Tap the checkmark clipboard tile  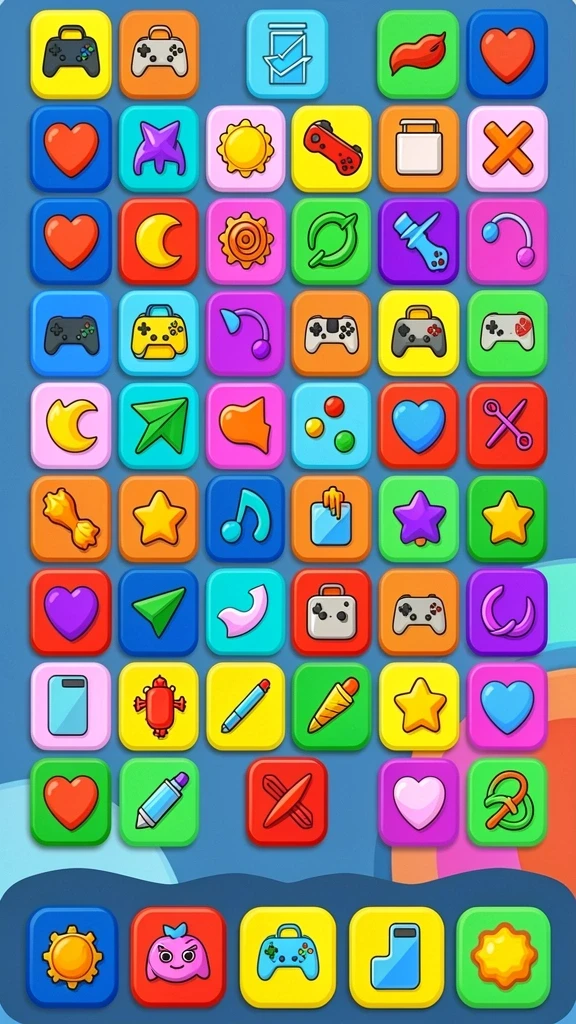click(287, 54)
